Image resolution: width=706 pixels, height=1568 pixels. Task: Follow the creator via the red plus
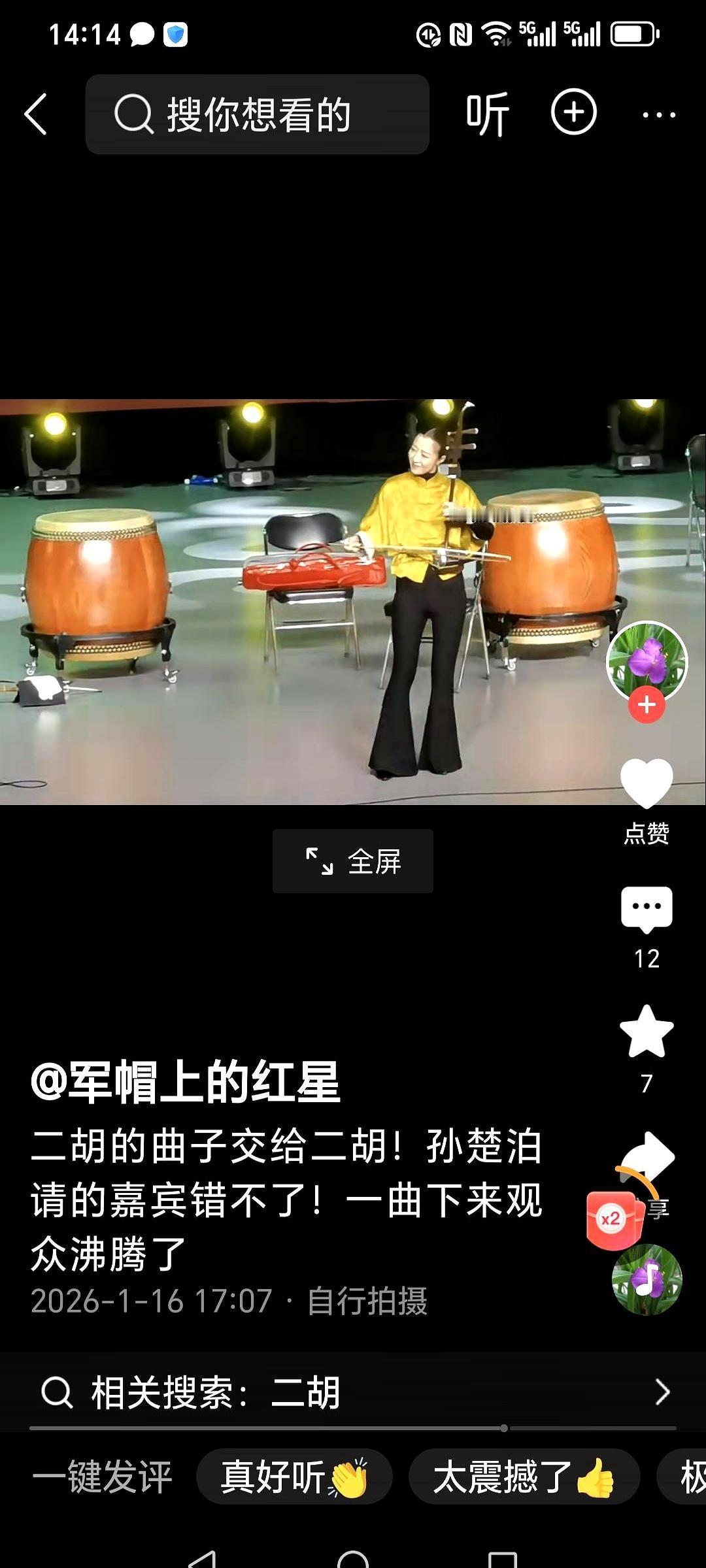(647, 704)
